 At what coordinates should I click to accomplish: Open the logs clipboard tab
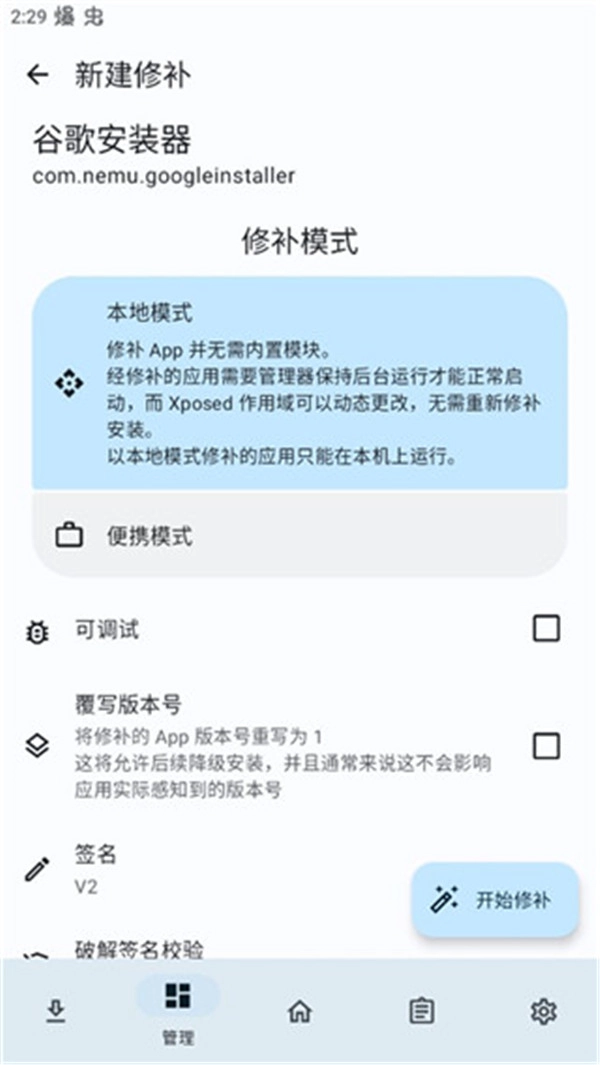421,1012
